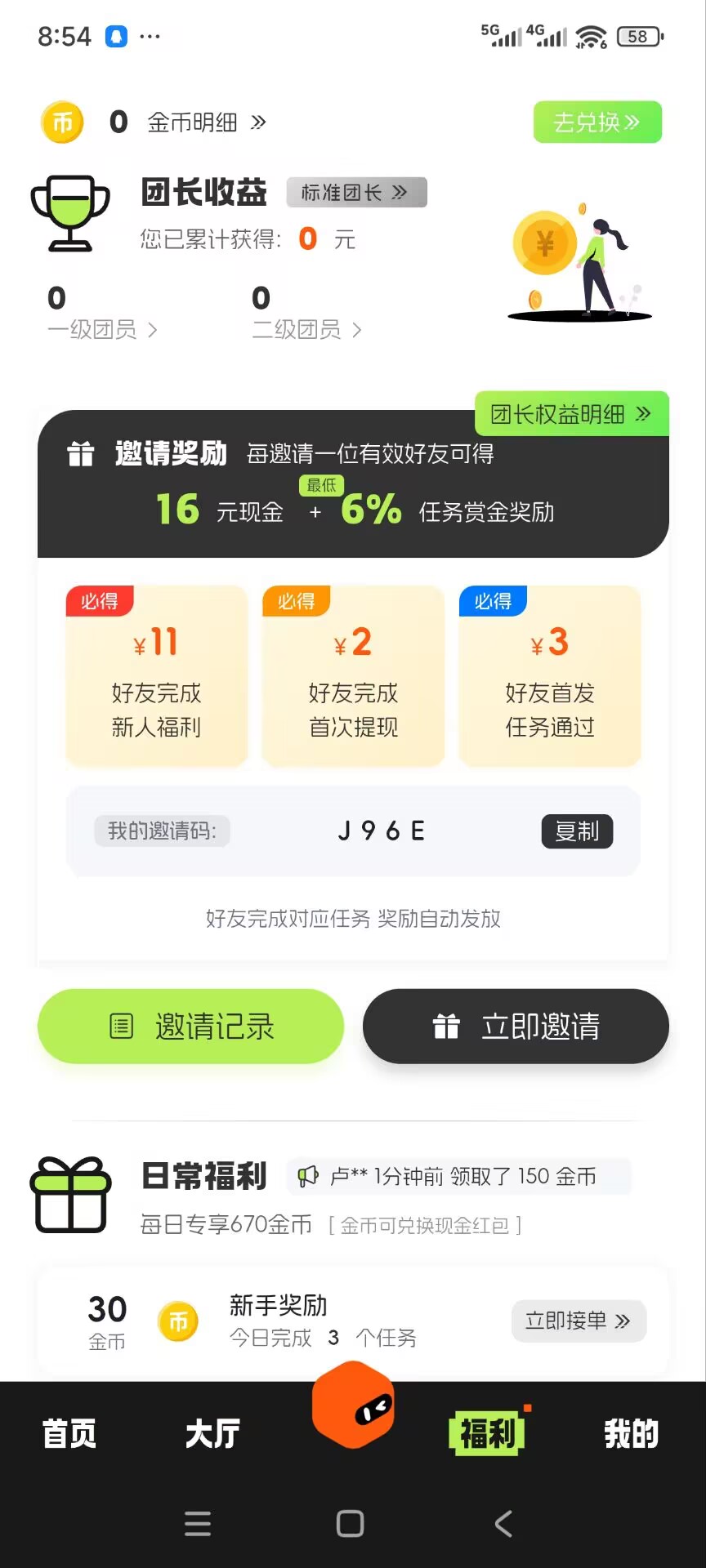Tap 立即接单 to start tasks
This screenshot has width=706, height=1568.
(x=579, y=1321)
